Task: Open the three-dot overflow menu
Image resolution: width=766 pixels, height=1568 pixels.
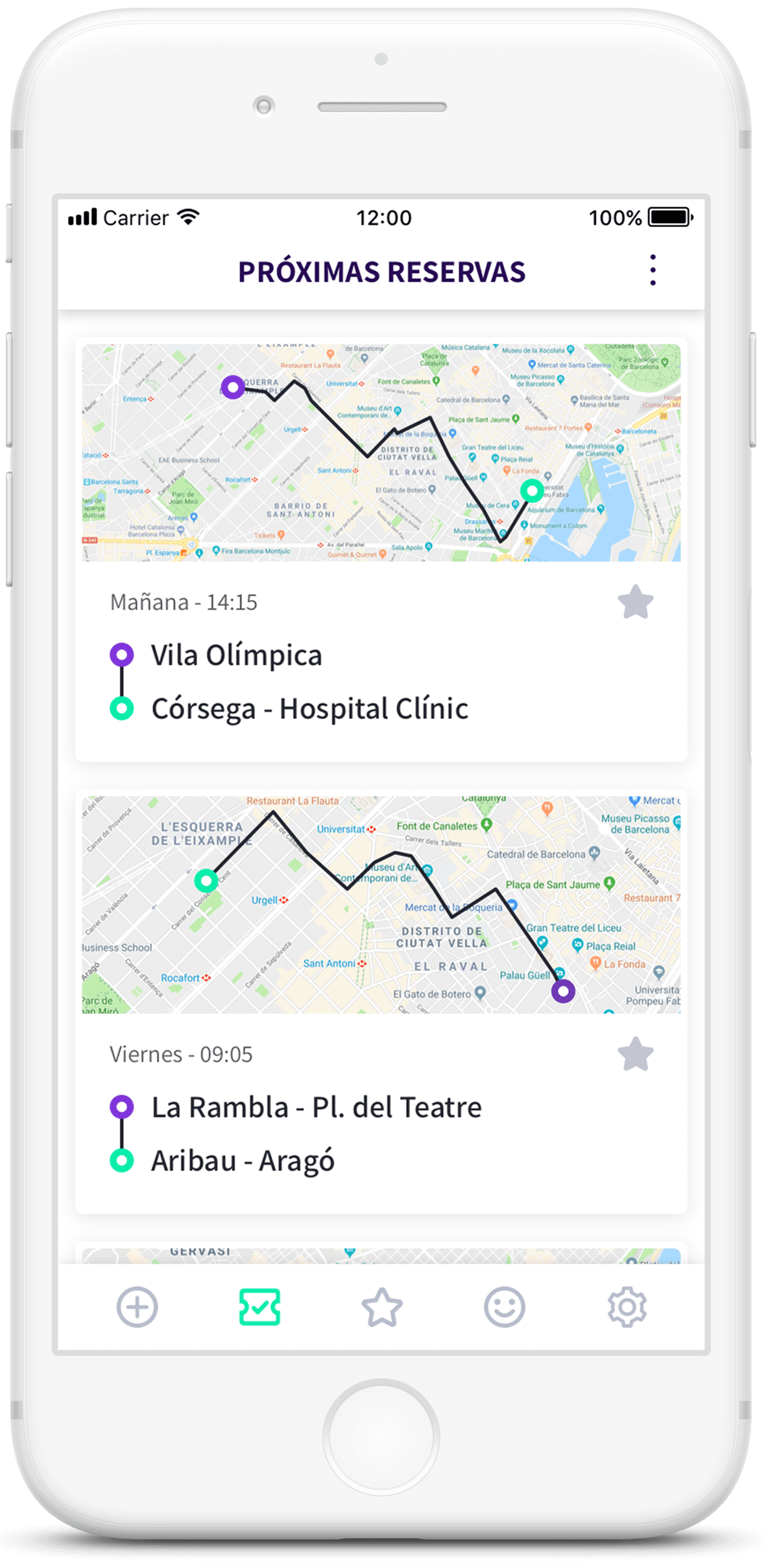Action: pyautogui.click(x=652, y=270)
